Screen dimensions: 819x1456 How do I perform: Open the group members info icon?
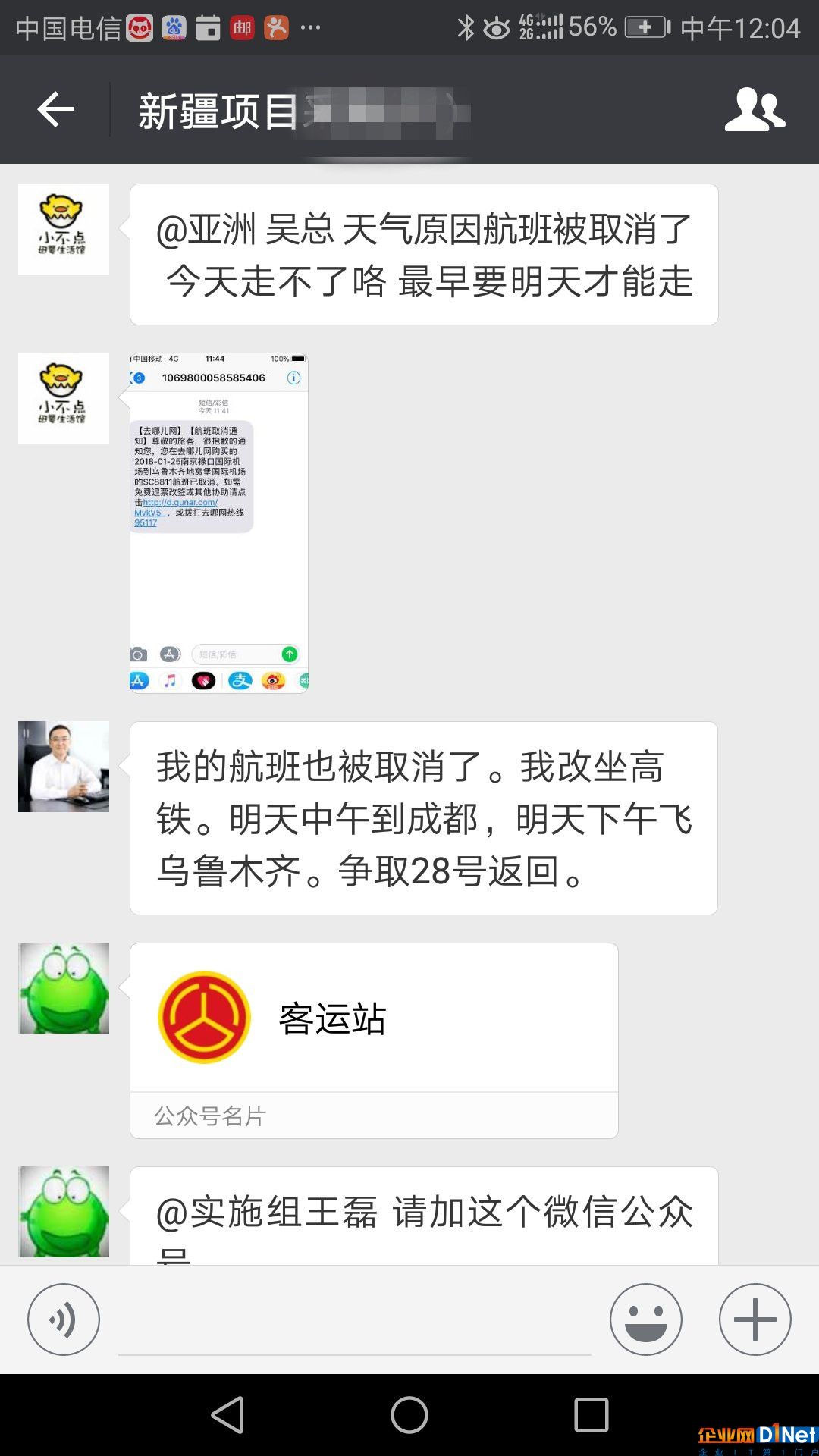click(755, 110)
